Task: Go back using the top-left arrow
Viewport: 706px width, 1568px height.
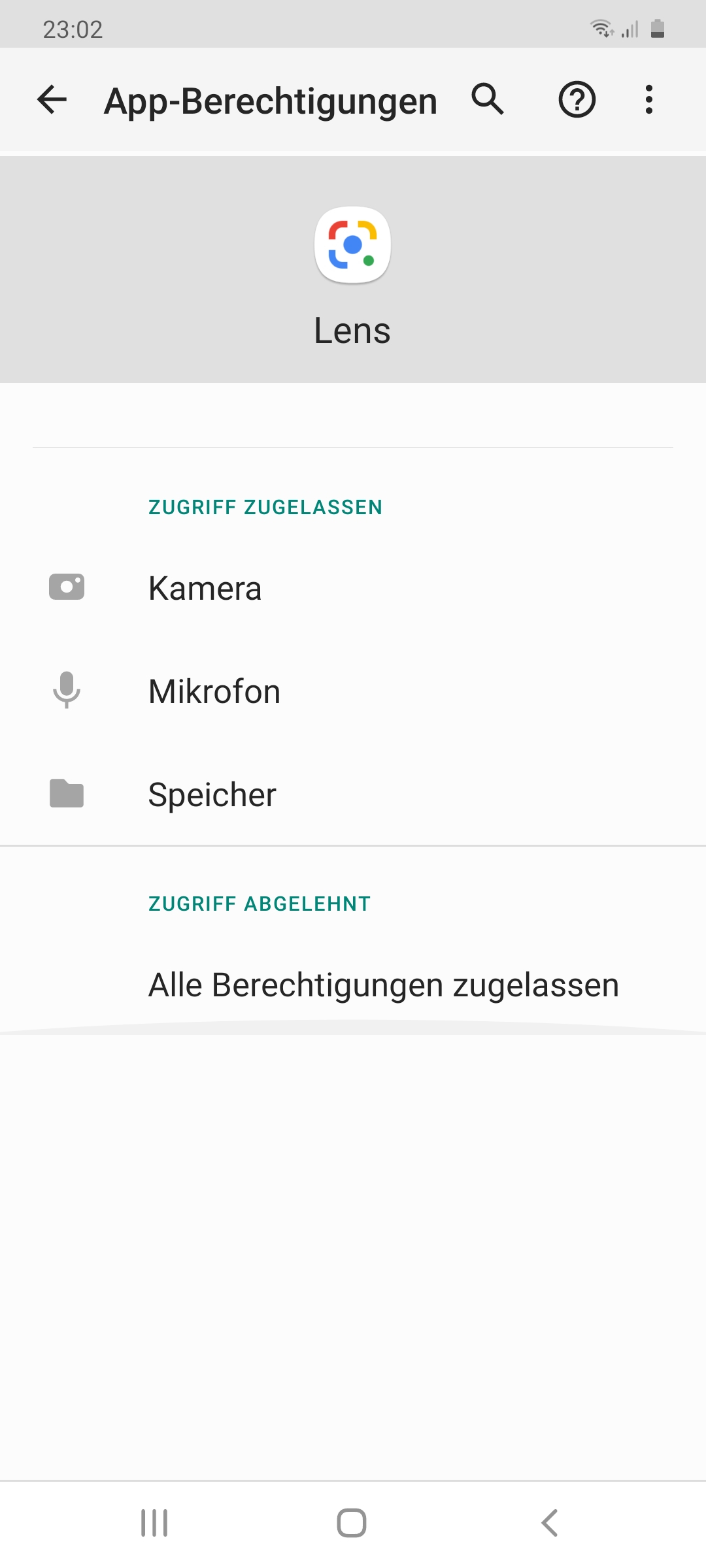Action: click(52, 100)
